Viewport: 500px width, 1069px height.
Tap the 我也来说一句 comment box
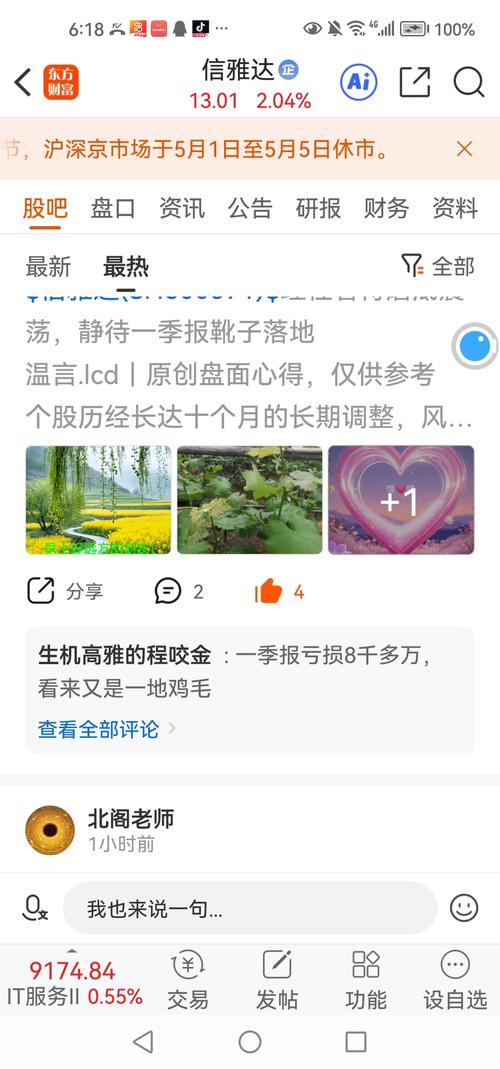[x=250, y=909]
